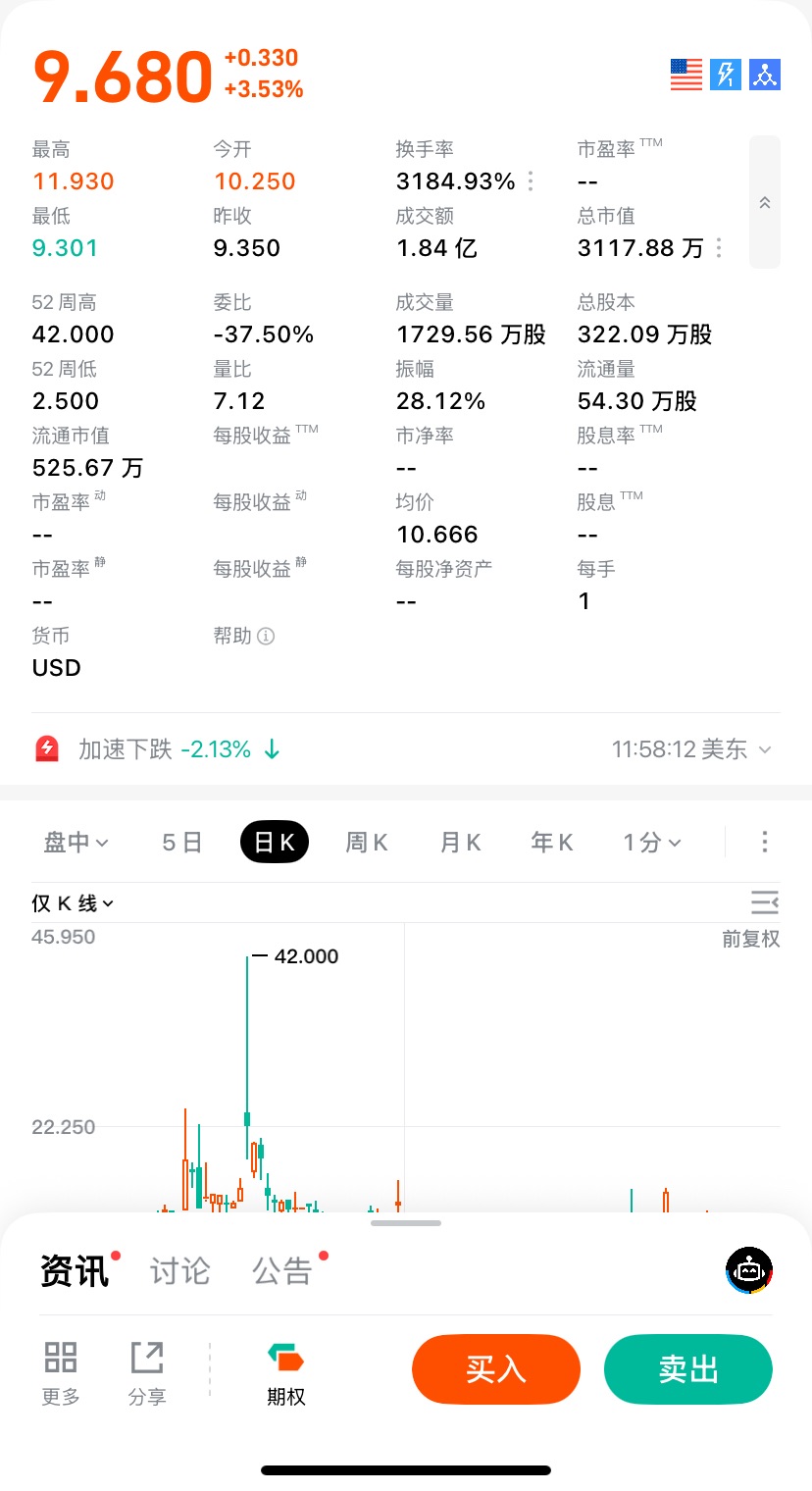
Task: Expand the 仅K线 indicator dropdown
Action: pyautogui.click(x=74, y=903)
